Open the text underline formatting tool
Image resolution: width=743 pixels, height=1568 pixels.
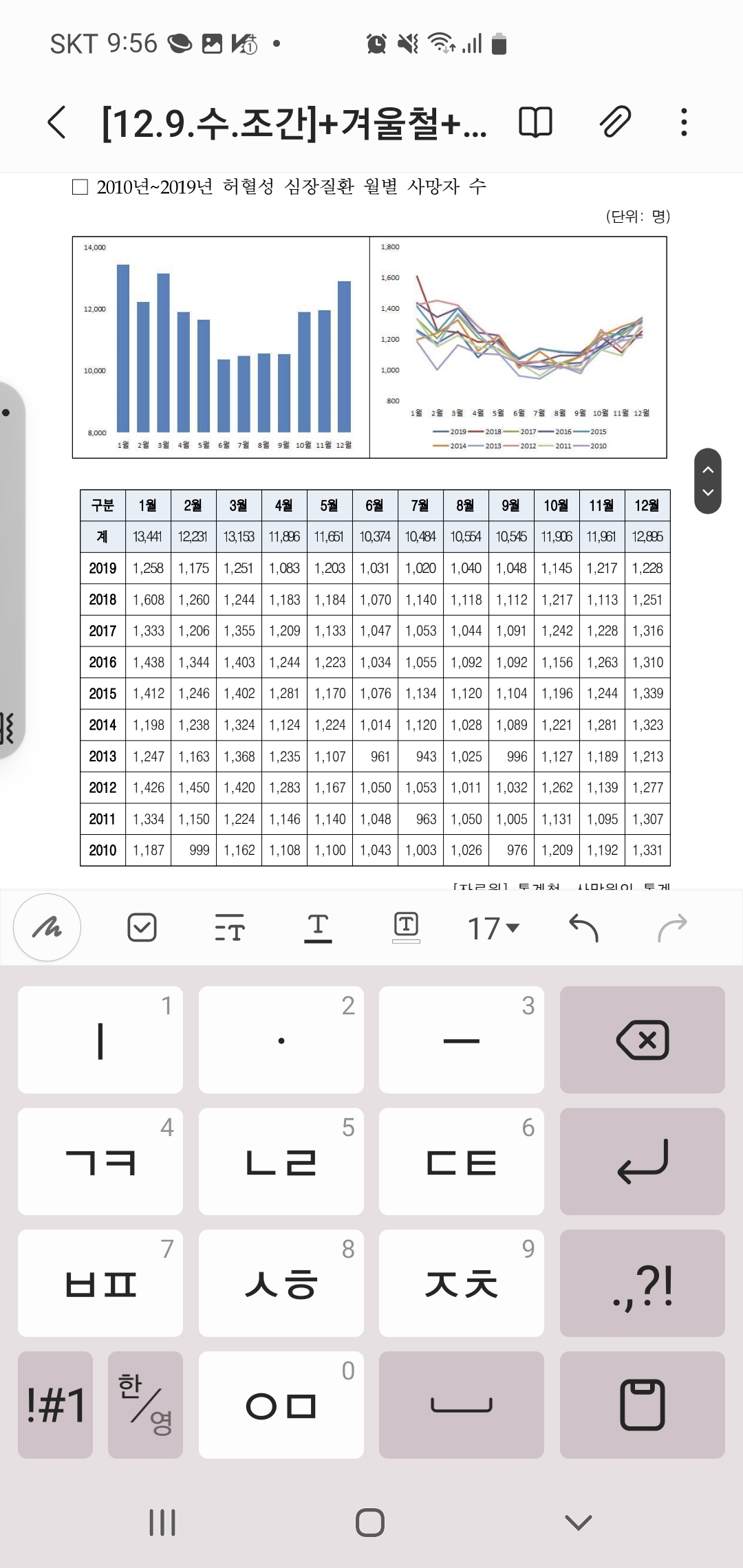[318, 928]
